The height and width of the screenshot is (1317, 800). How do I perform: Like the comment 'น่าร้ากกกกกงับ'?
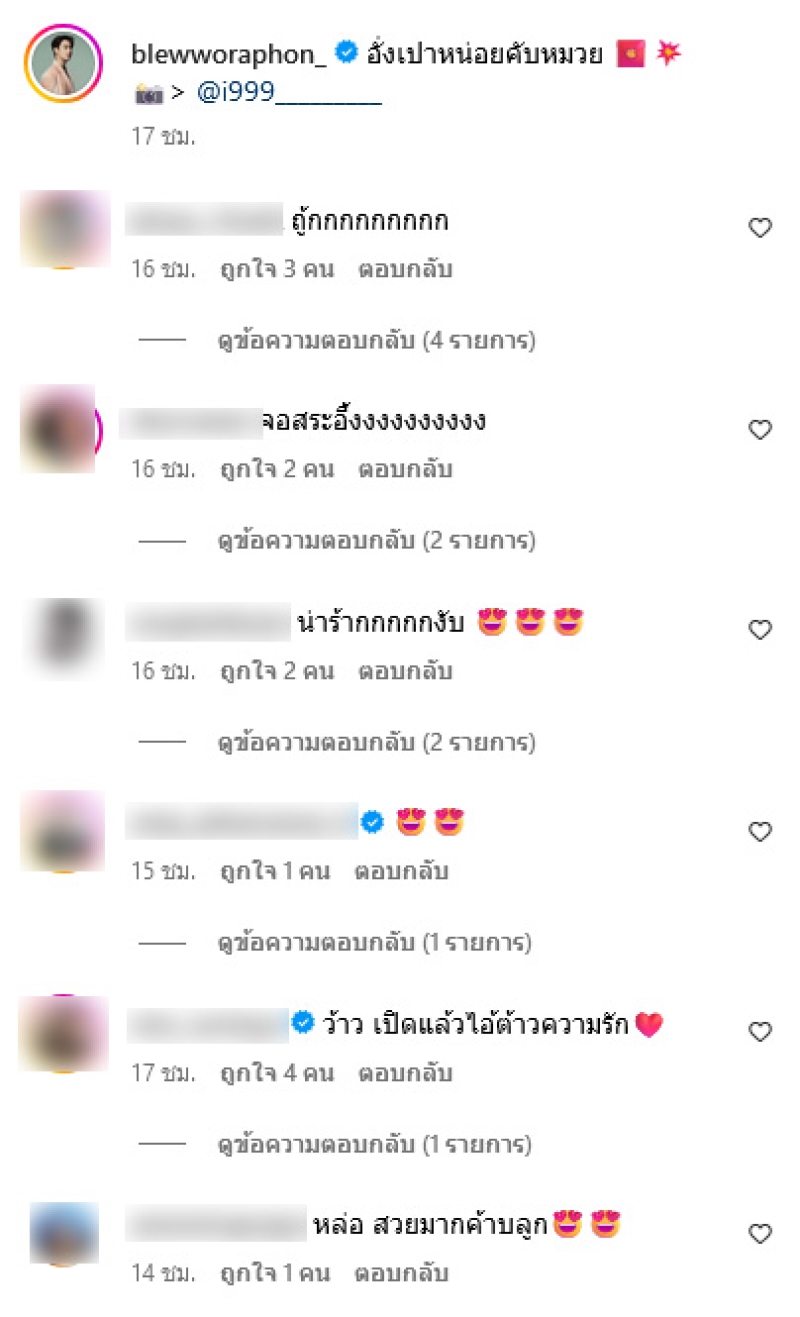point(760,630)
